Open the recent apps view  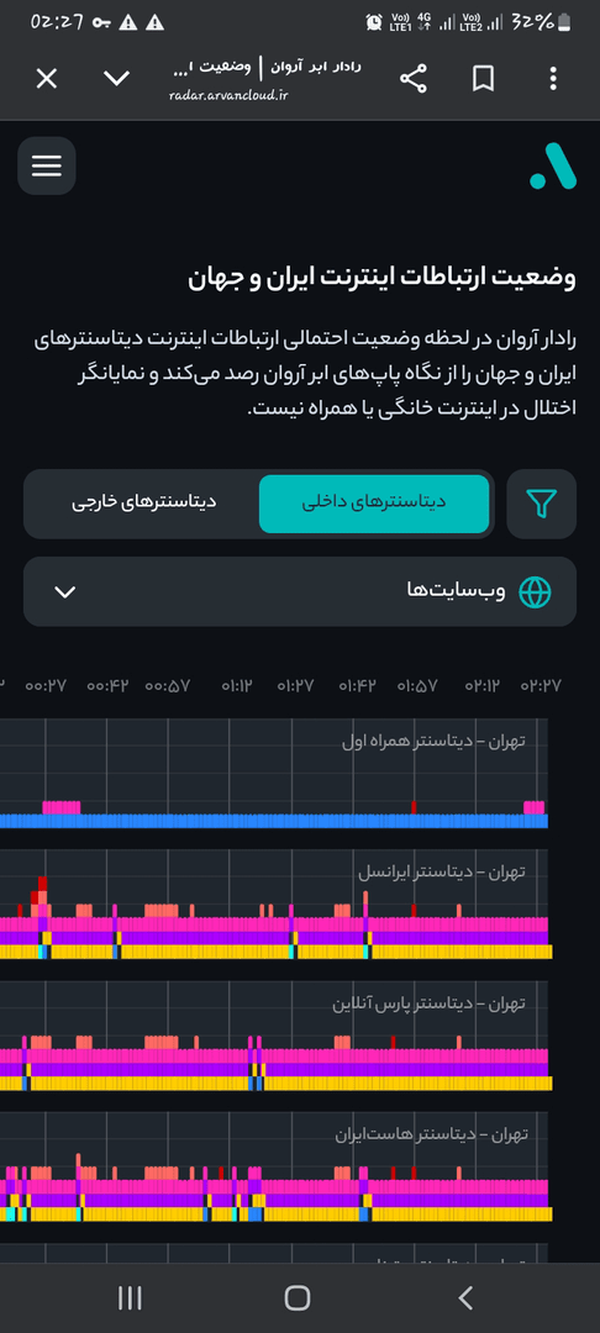pyautogui.click(x=129, y=1298)
